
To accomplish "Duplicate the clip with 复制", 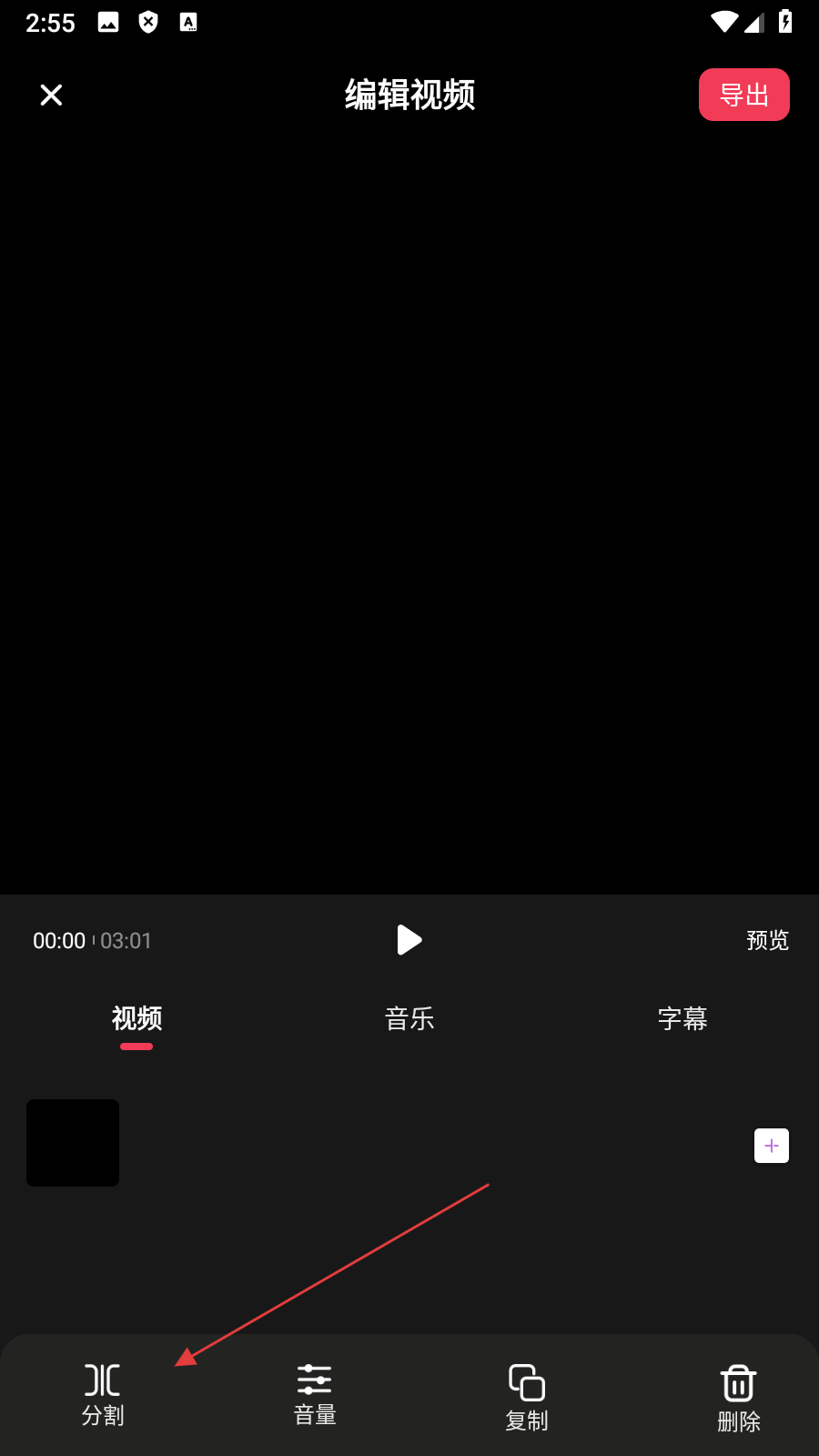I will pos(527,1397).
